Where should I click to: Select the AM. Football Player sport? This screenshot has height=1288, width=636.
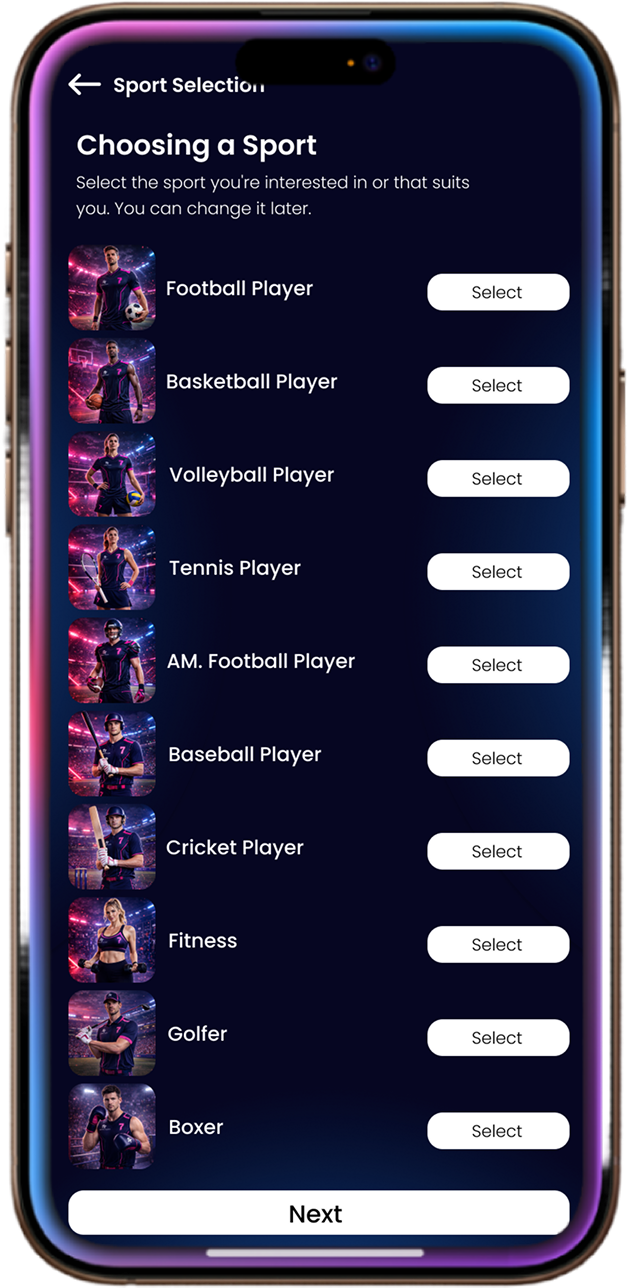(x=498, y=665)
